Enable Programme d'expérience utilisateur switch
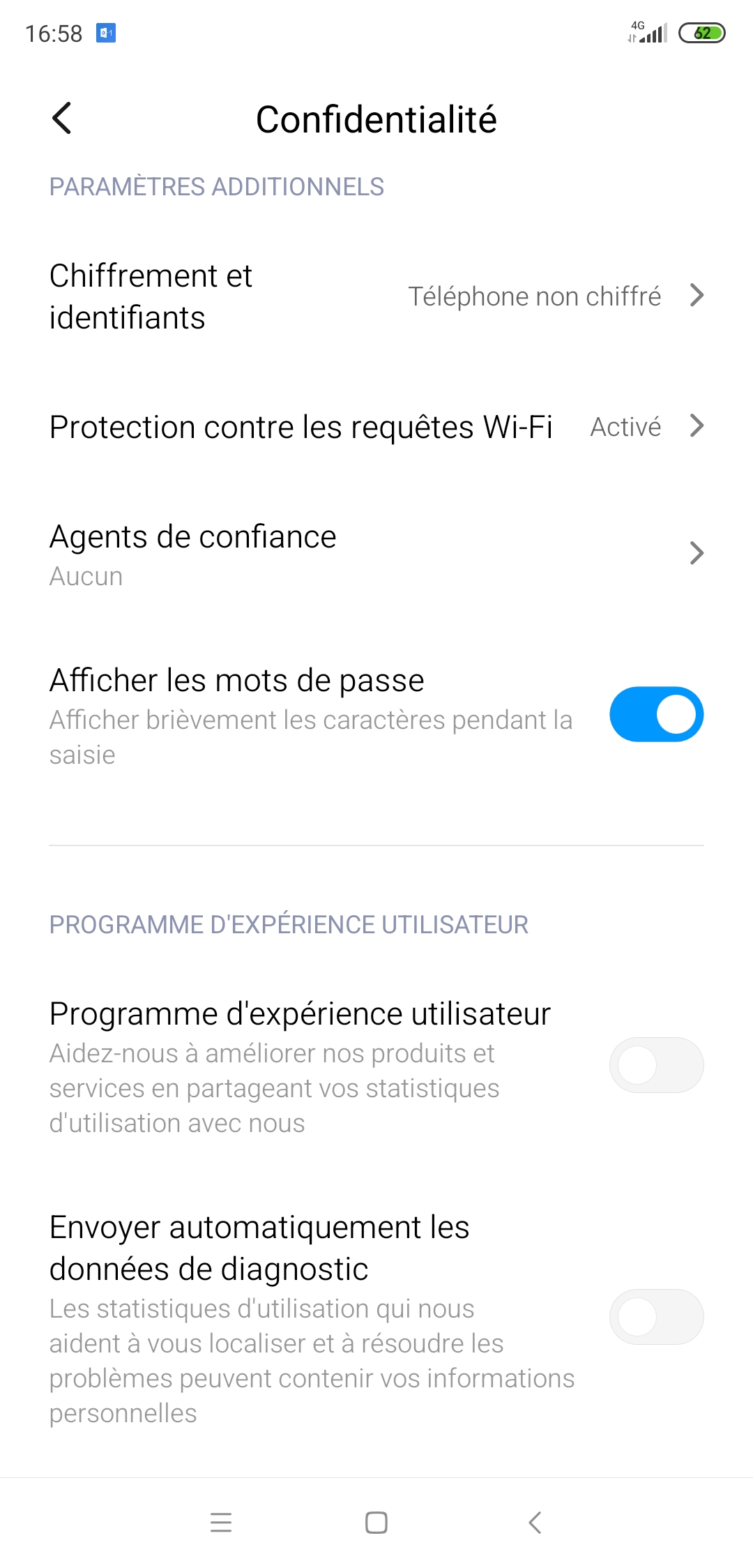 pos(656,1065)
